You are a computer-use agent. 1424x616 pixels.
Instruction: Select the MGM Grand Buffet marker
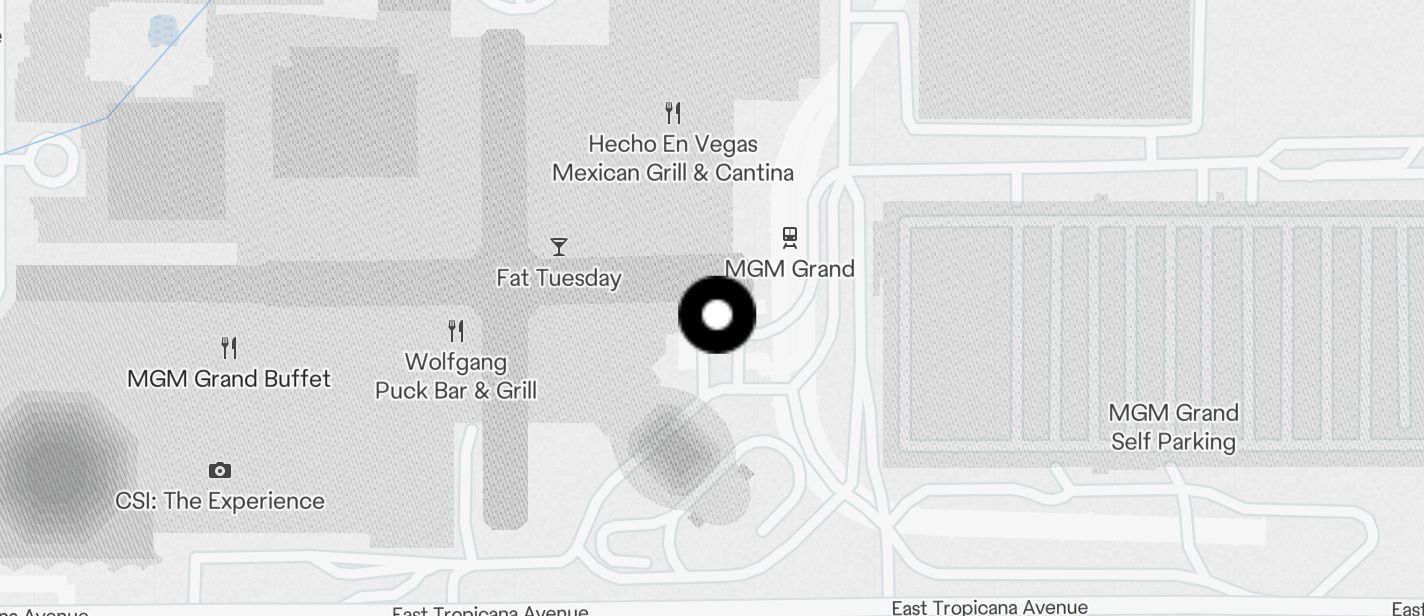tap(229, 348)
